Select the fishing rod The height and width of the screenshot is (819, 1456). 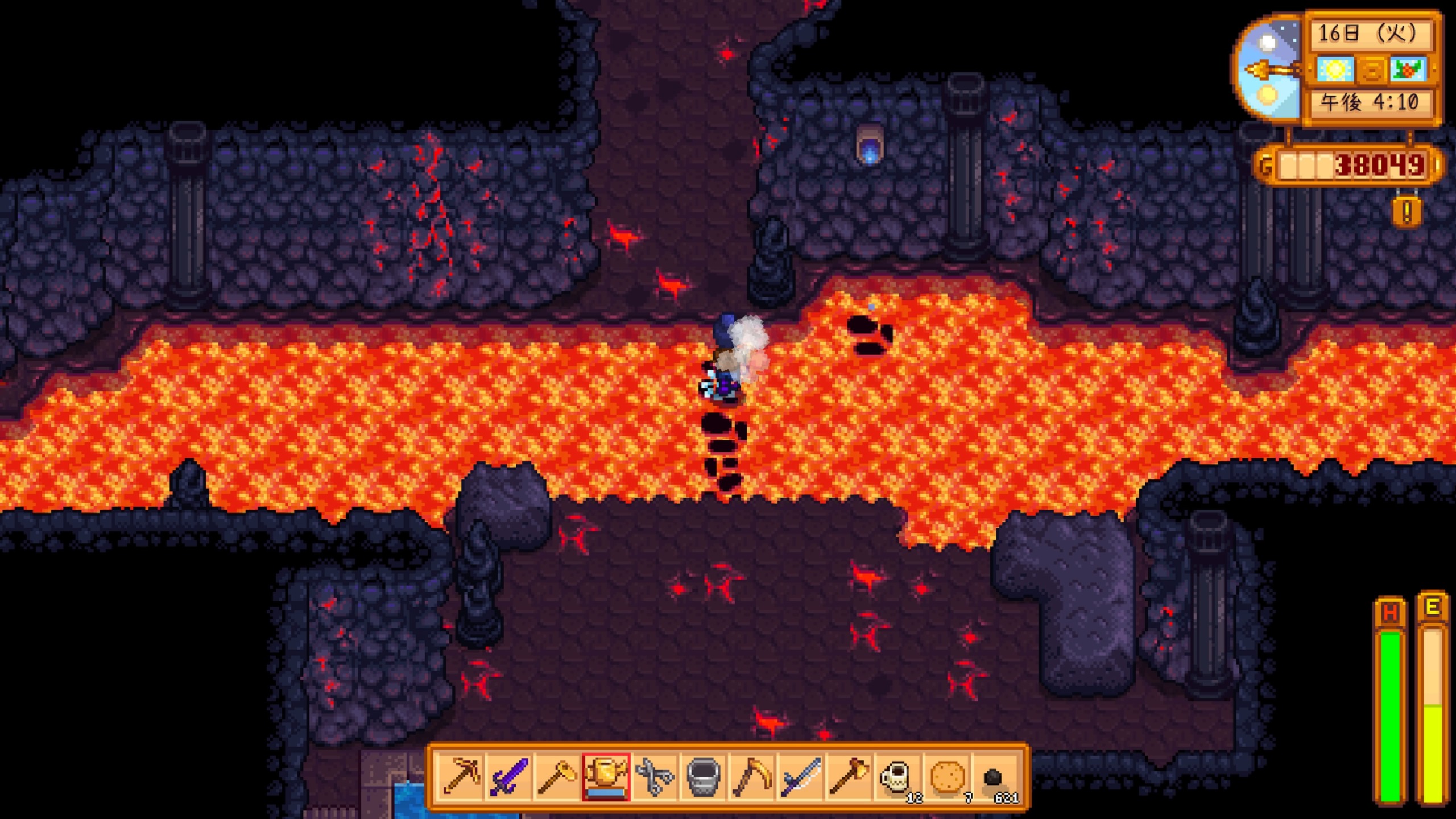pyautogui.click(x=800, y=776)
